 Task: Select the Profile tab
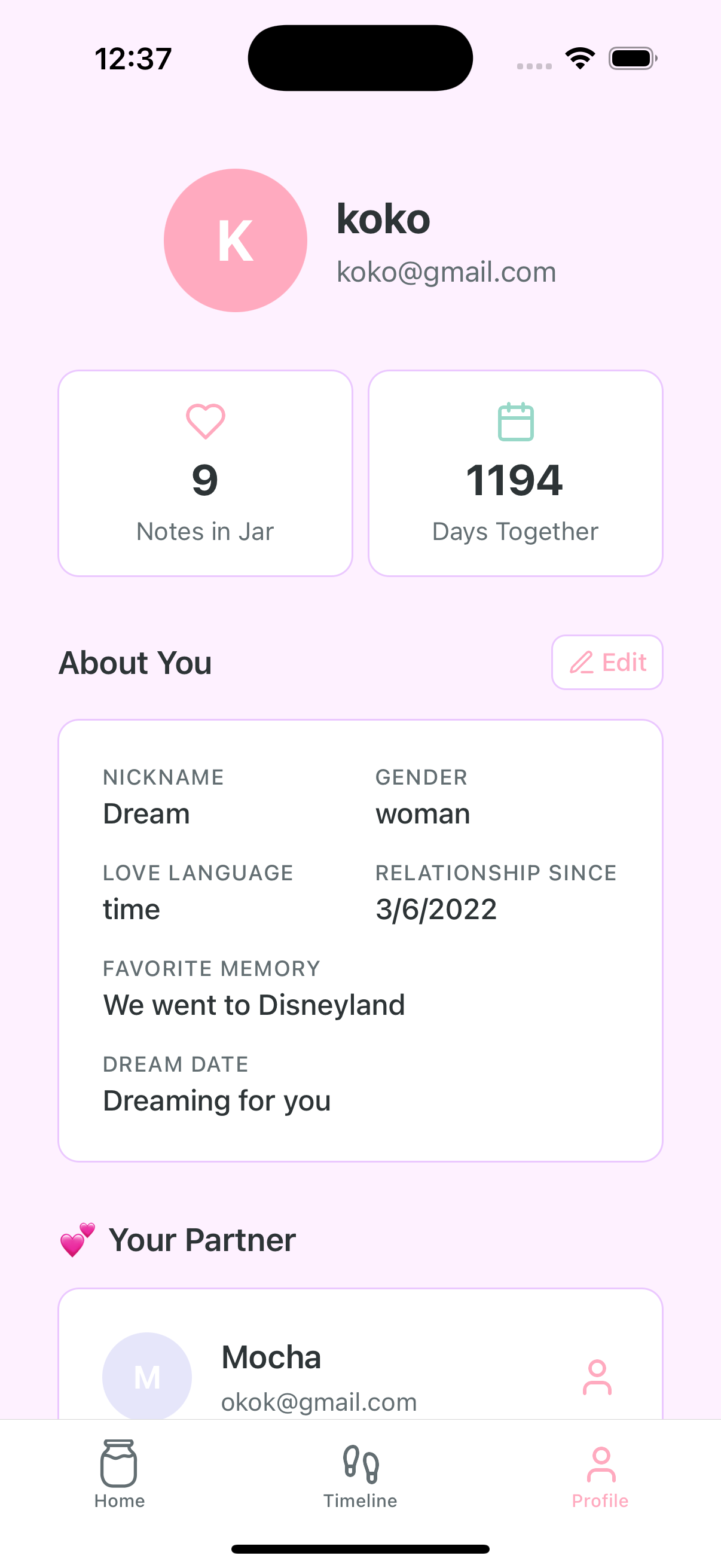(x=600, y=1474)
